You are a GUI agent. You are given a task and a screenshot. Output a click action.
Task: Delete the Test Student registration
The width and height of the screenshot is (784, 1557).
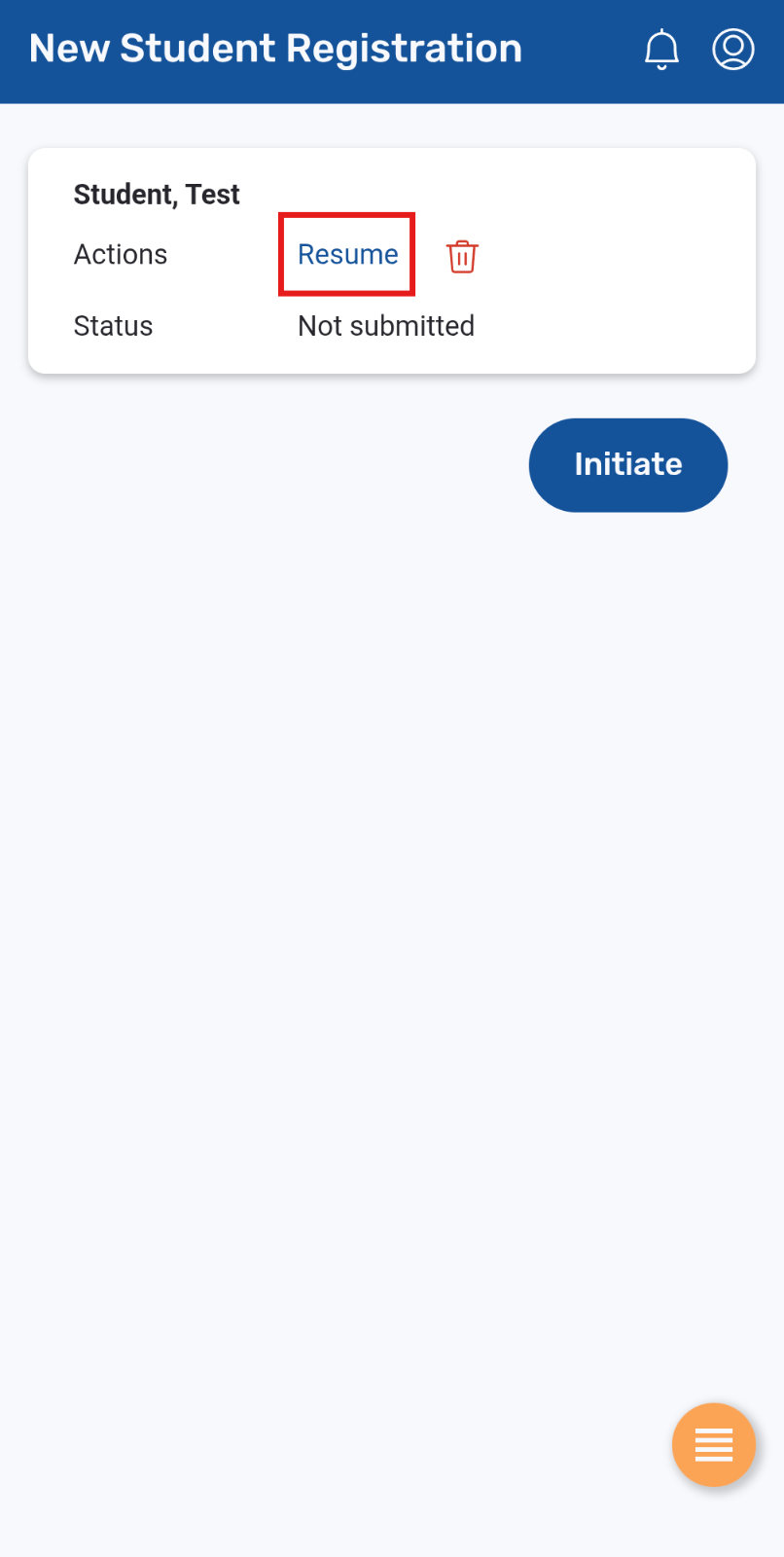462,257
